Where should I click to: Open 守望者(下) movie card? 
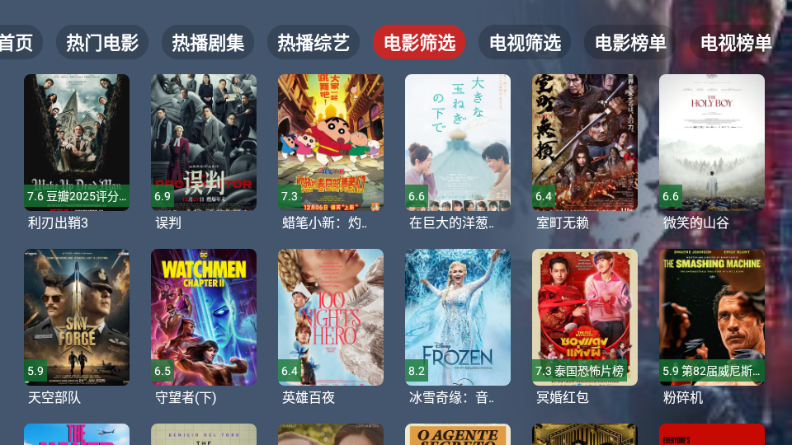pyautogui.click(x=204, y=317)
